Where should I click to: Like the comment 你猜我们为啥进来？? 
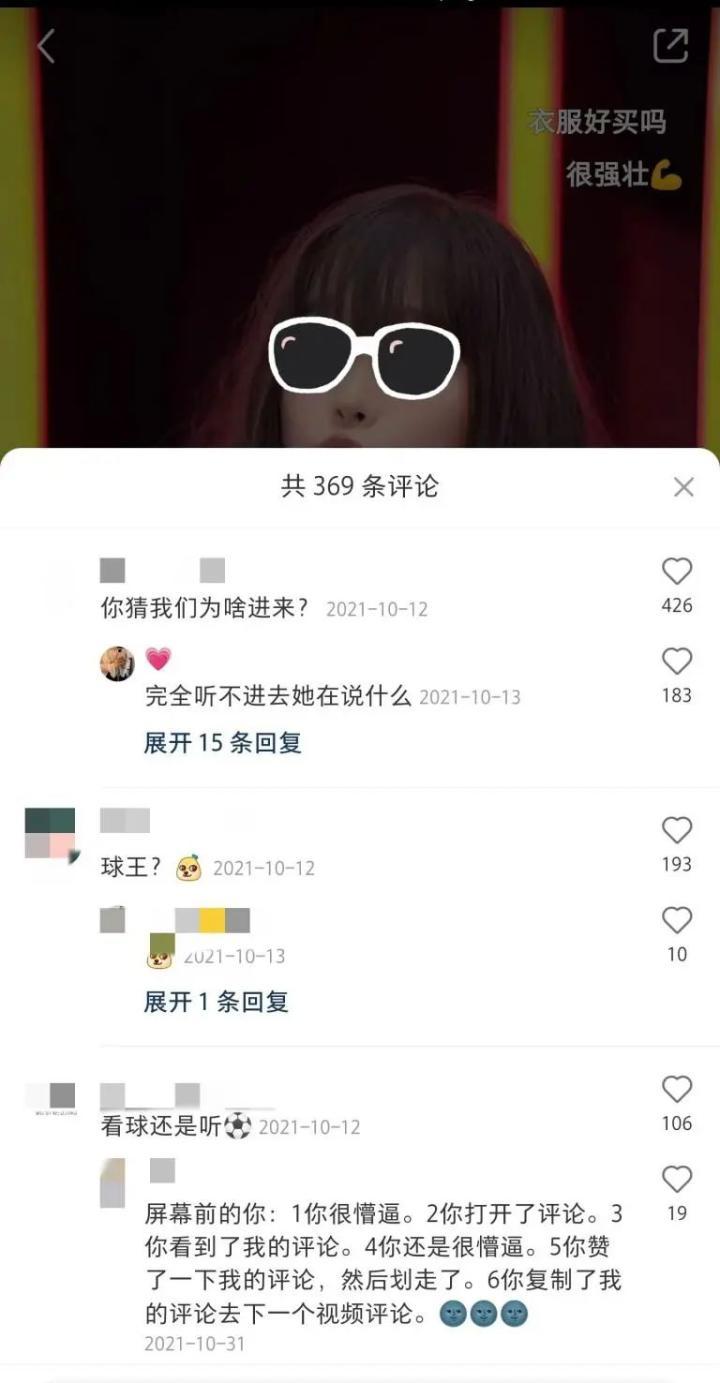[x=677, y=572]
